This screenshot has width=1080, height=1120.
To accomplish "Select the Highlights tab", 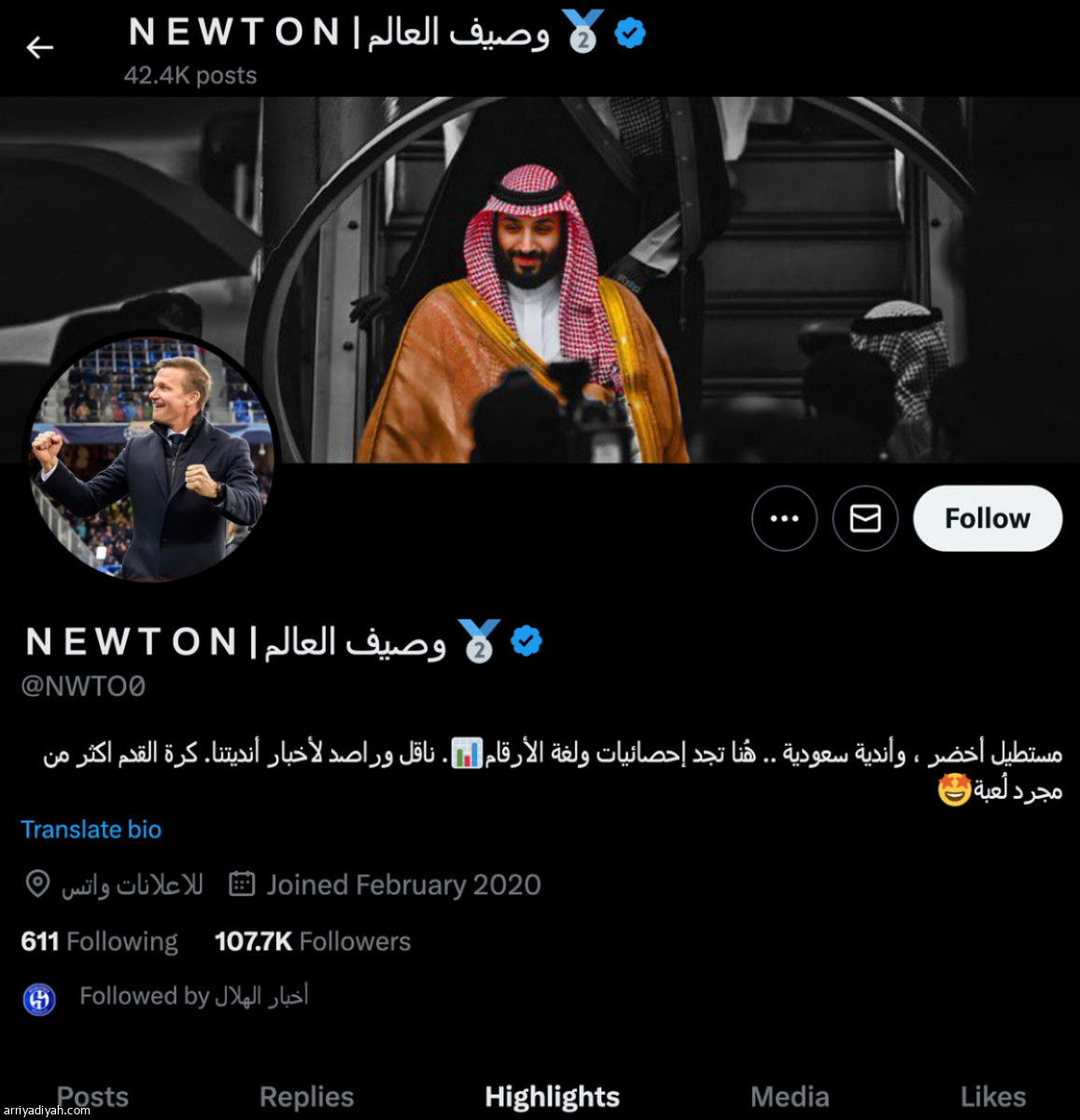I will 552,1097.
